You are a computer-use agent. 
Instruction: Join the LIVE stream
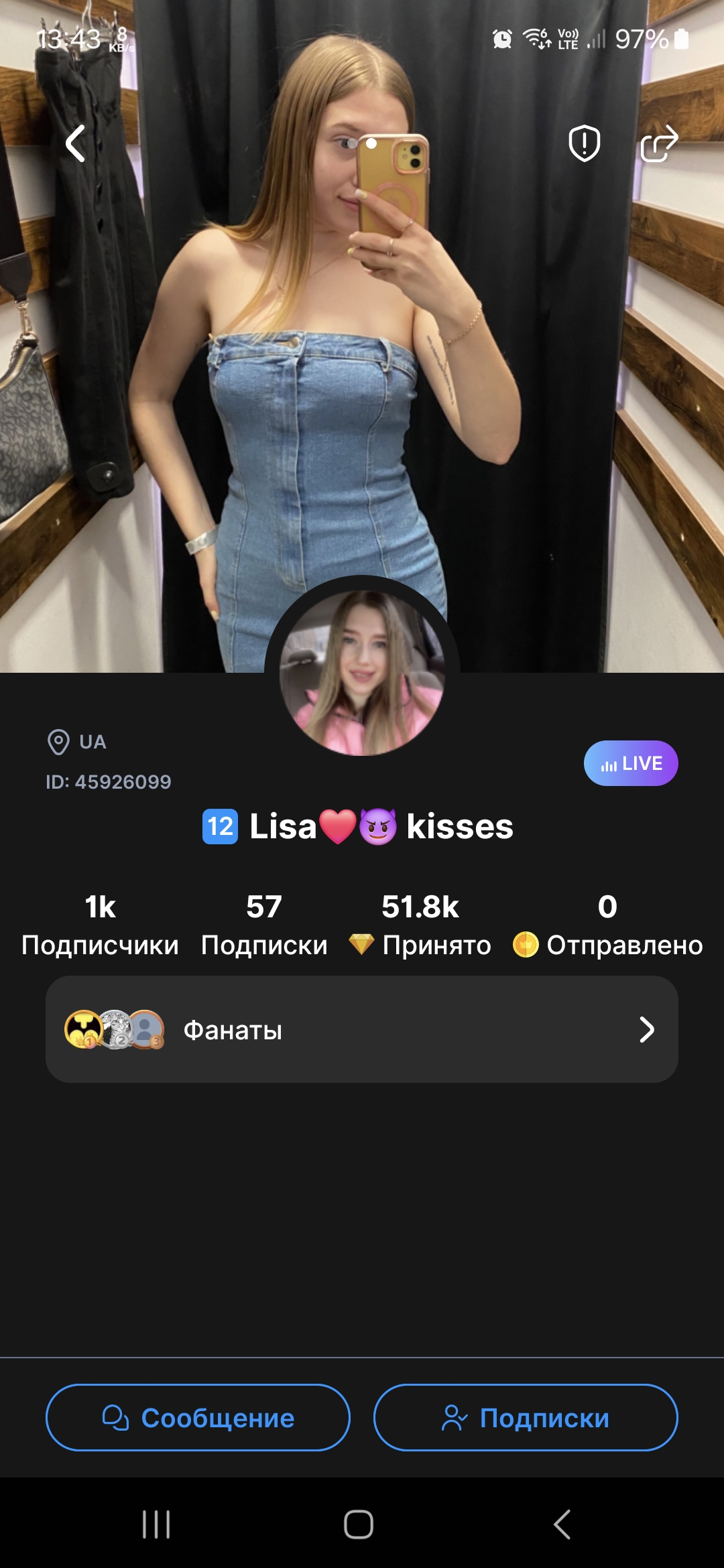[630, 763]
